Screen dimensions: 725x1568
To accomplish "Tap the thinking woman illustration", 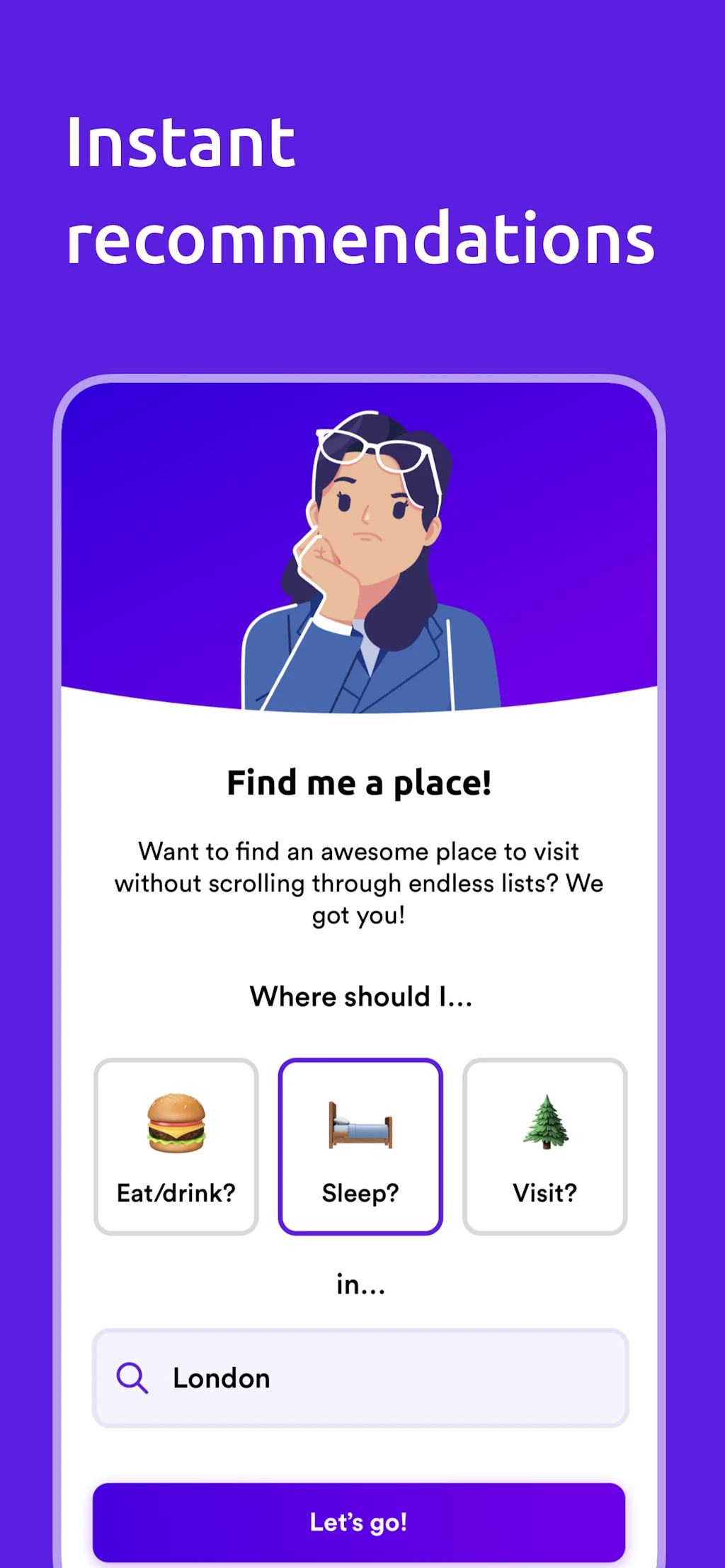I will pos(360,559).
